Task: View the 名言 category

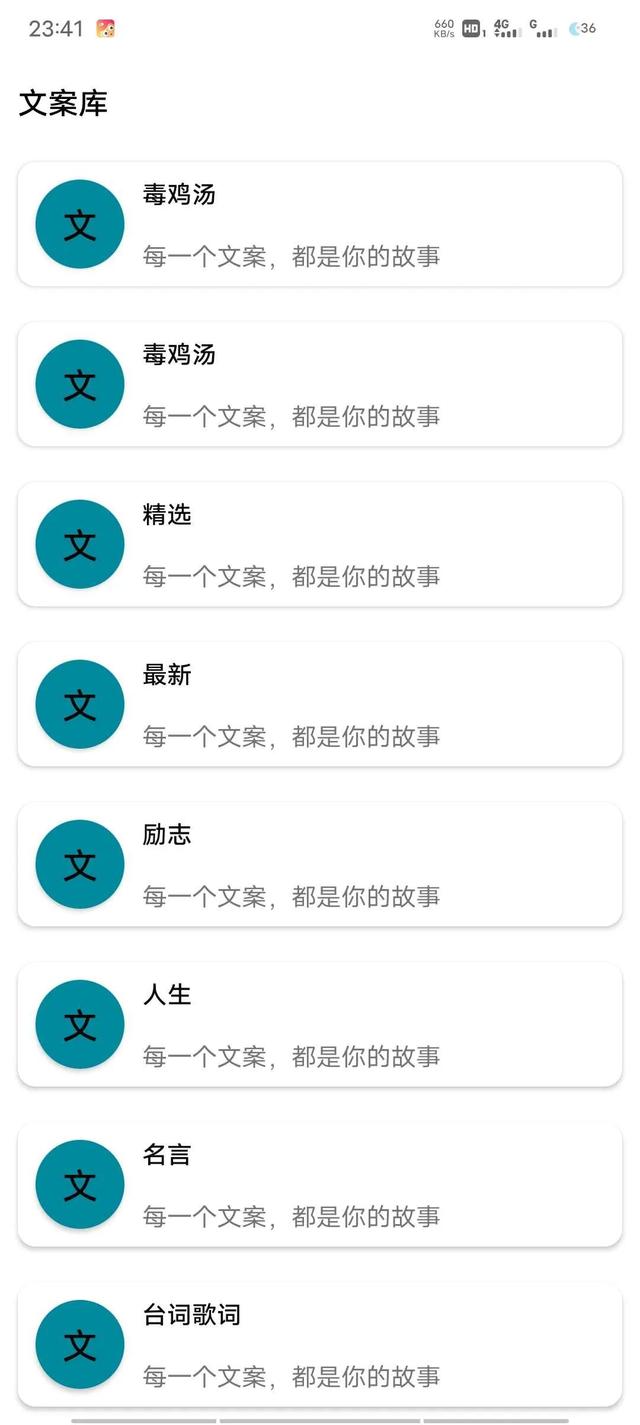Action: pyautogui.click(x=320, y=1184)
